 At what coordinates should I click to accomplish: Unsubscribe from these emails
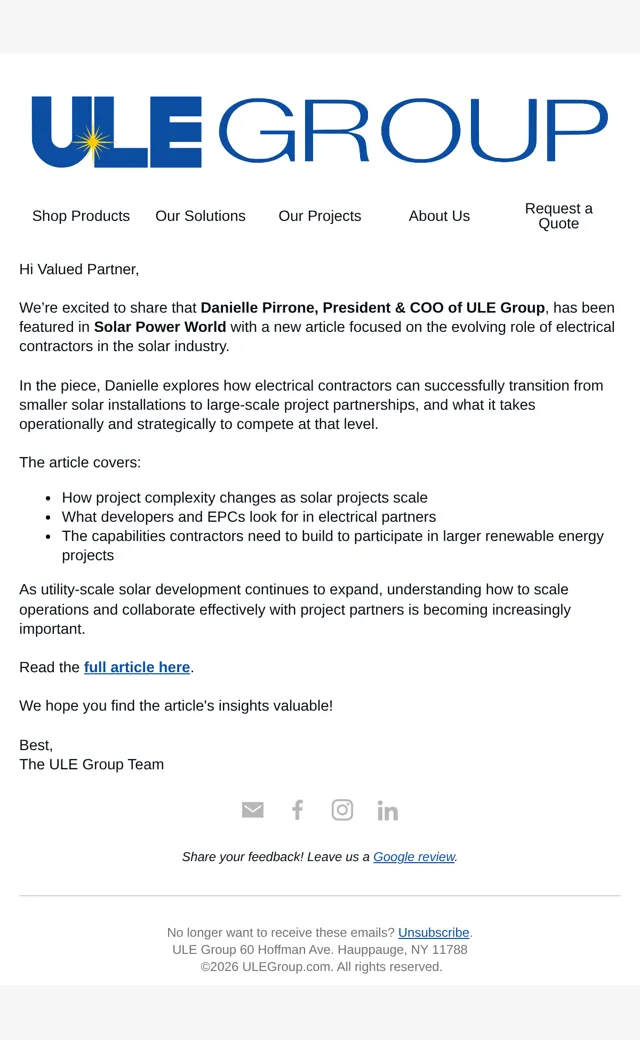(434, 933)
